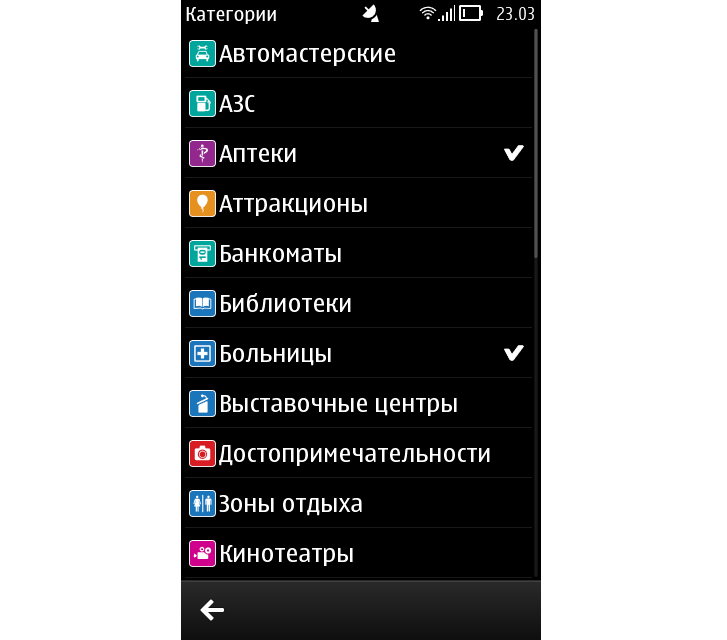Select the АЗС category
Screen dimensions: 727x640
pos(238,104)
